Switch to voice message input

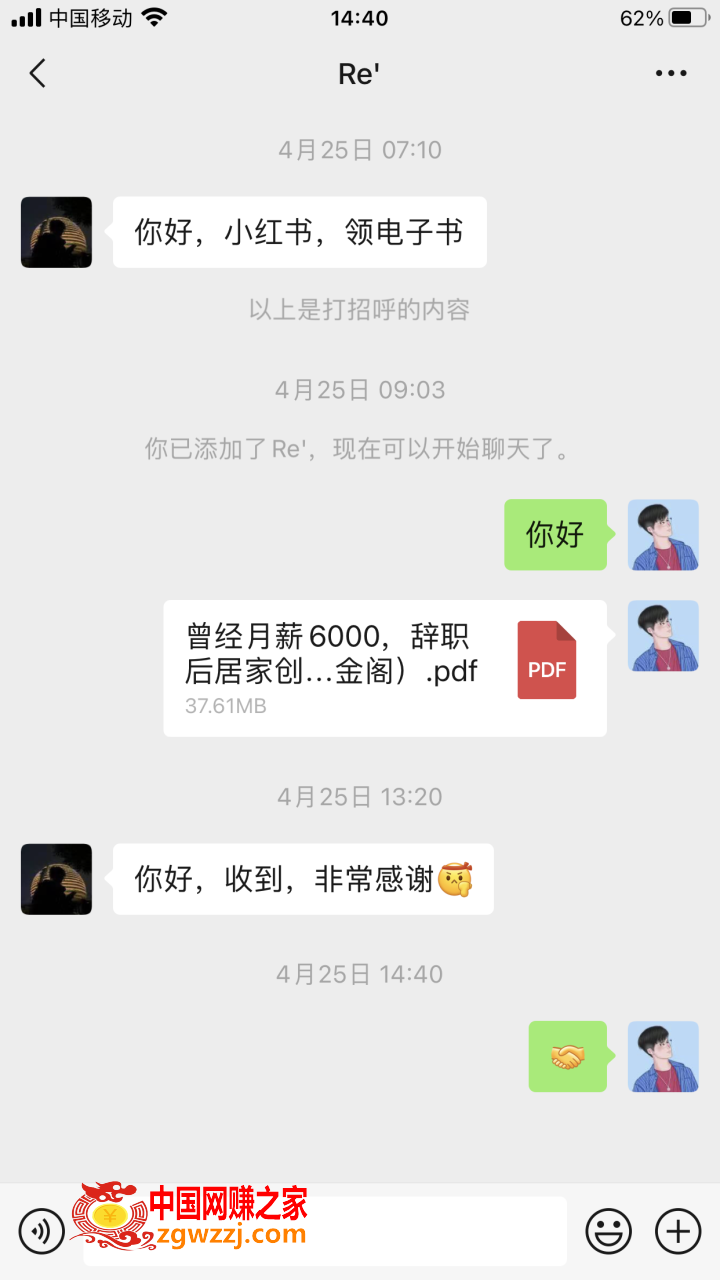[41, 1231]
